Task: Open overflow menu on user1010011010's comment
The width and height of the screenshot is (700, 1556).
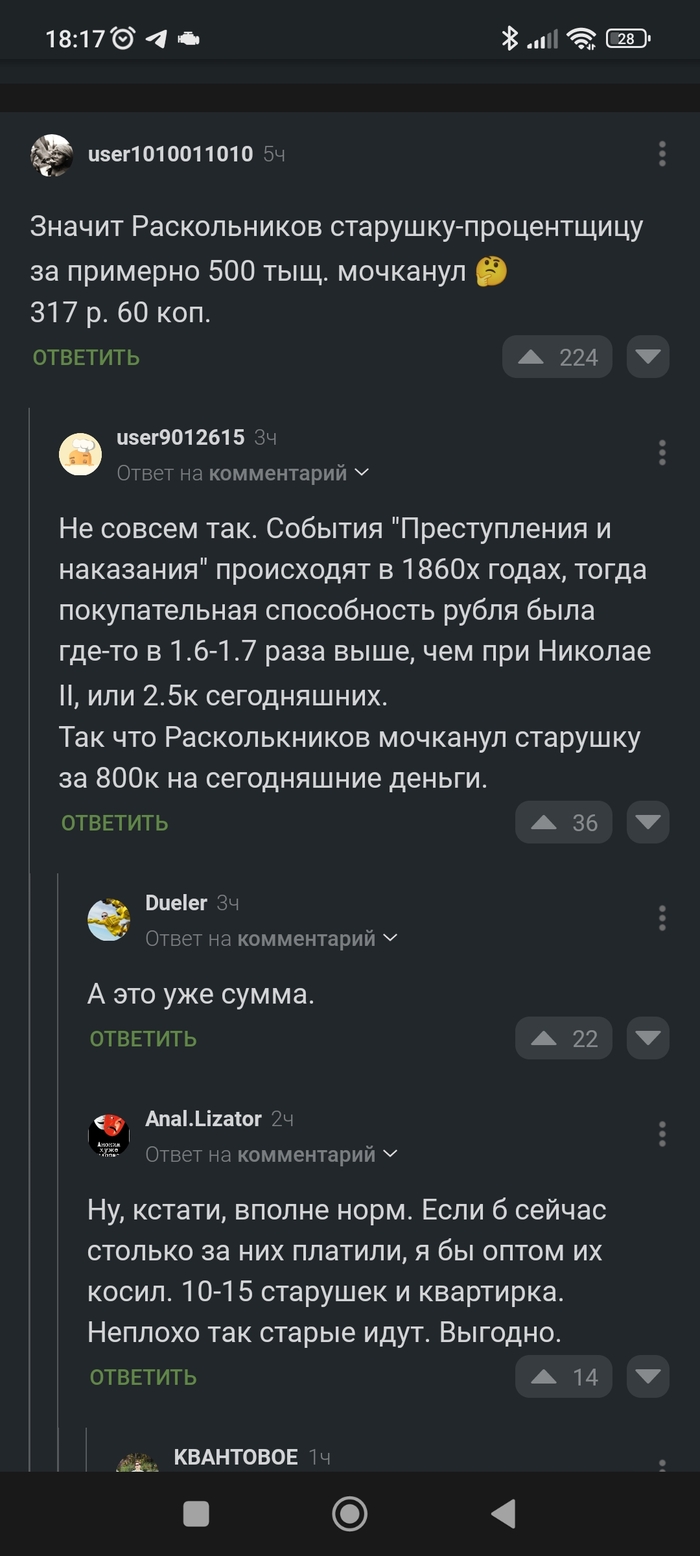Action: [x=662, y=154]
